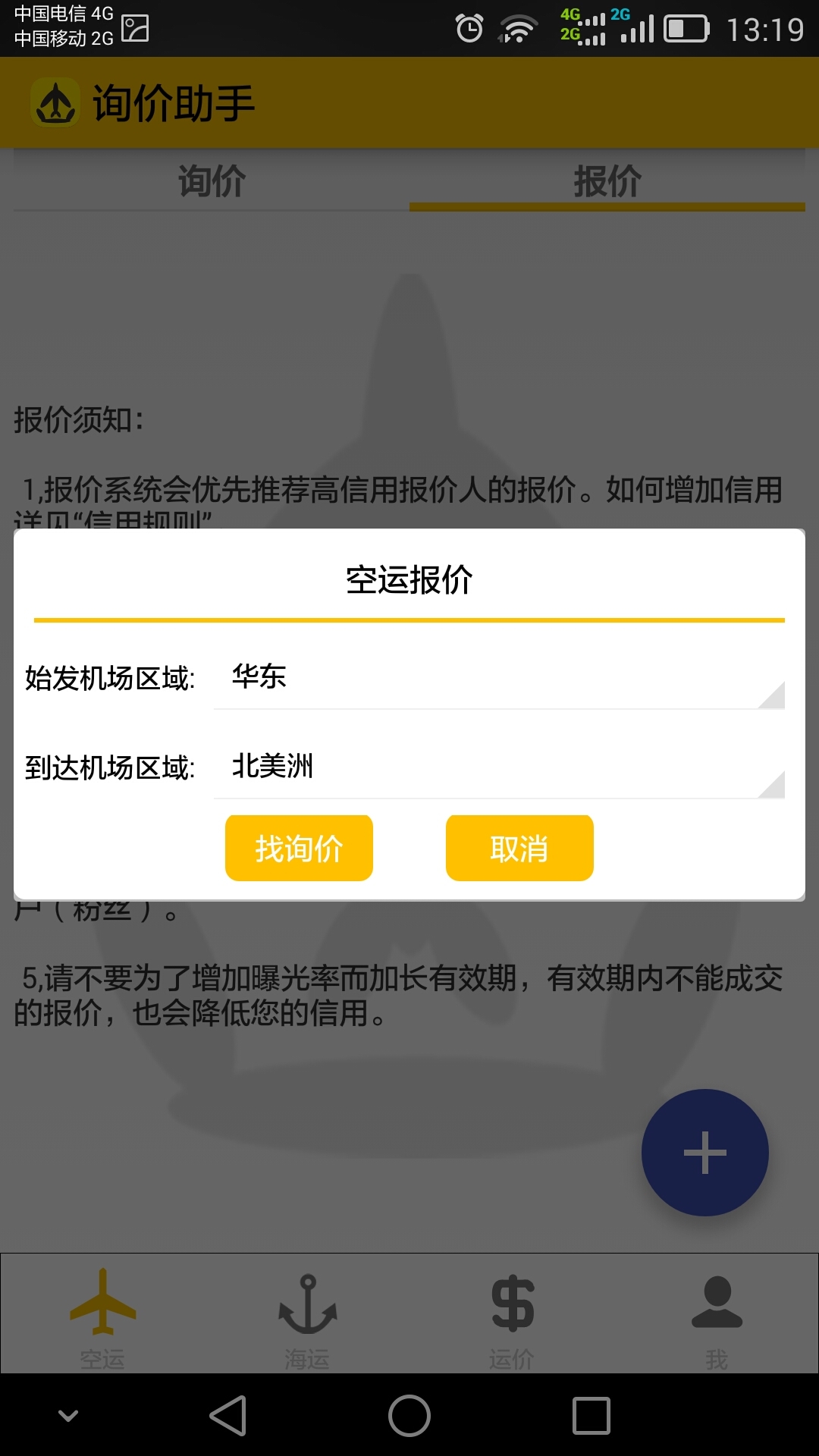This screenshot has width=819, height=1456.
Task: Dismiss the dialog with 取消
Action: [519, 848]
